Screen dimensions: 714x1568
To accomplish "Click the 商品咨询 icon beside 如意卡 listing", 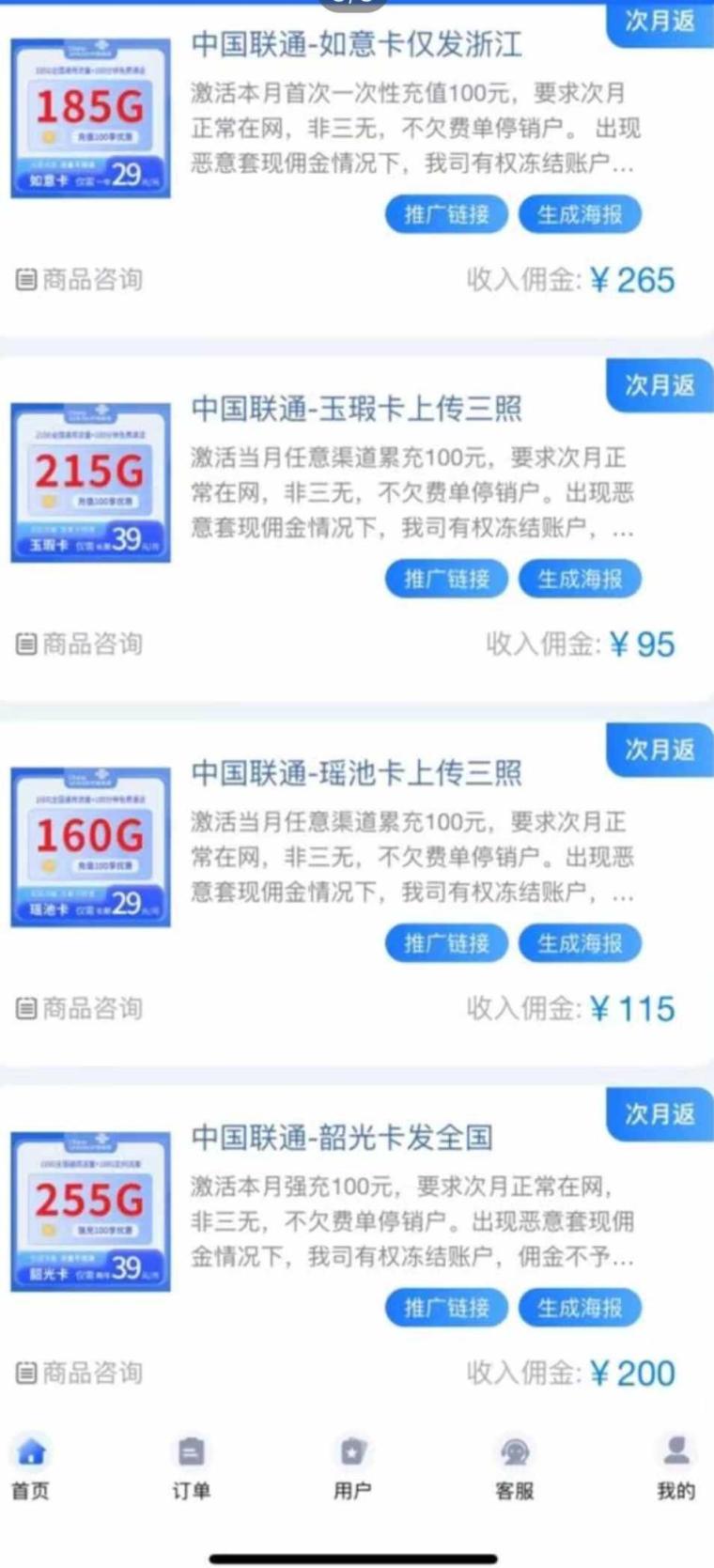I will click(x=23, y=278).
